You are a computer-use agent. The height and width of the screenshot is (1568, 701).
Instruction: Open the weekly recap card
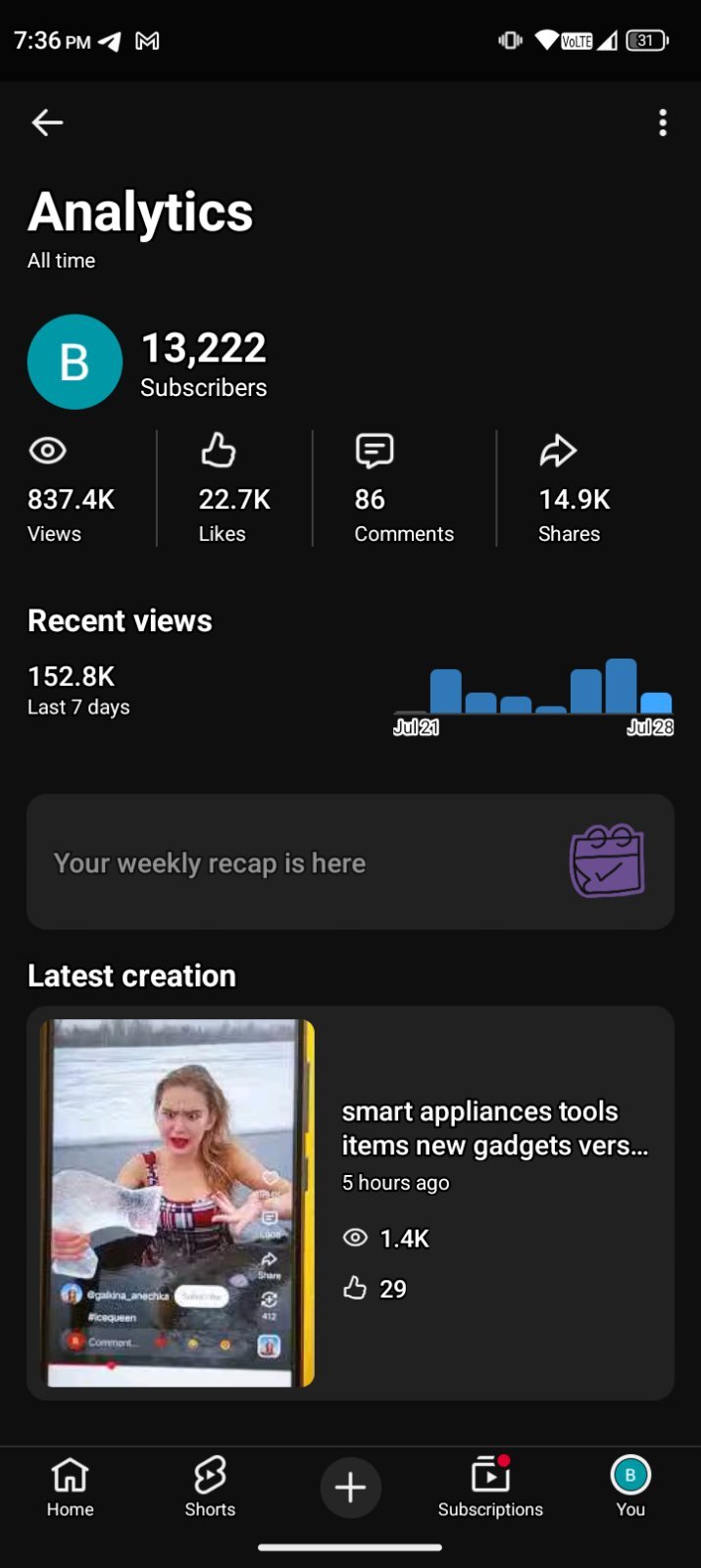tap(350, 861)
